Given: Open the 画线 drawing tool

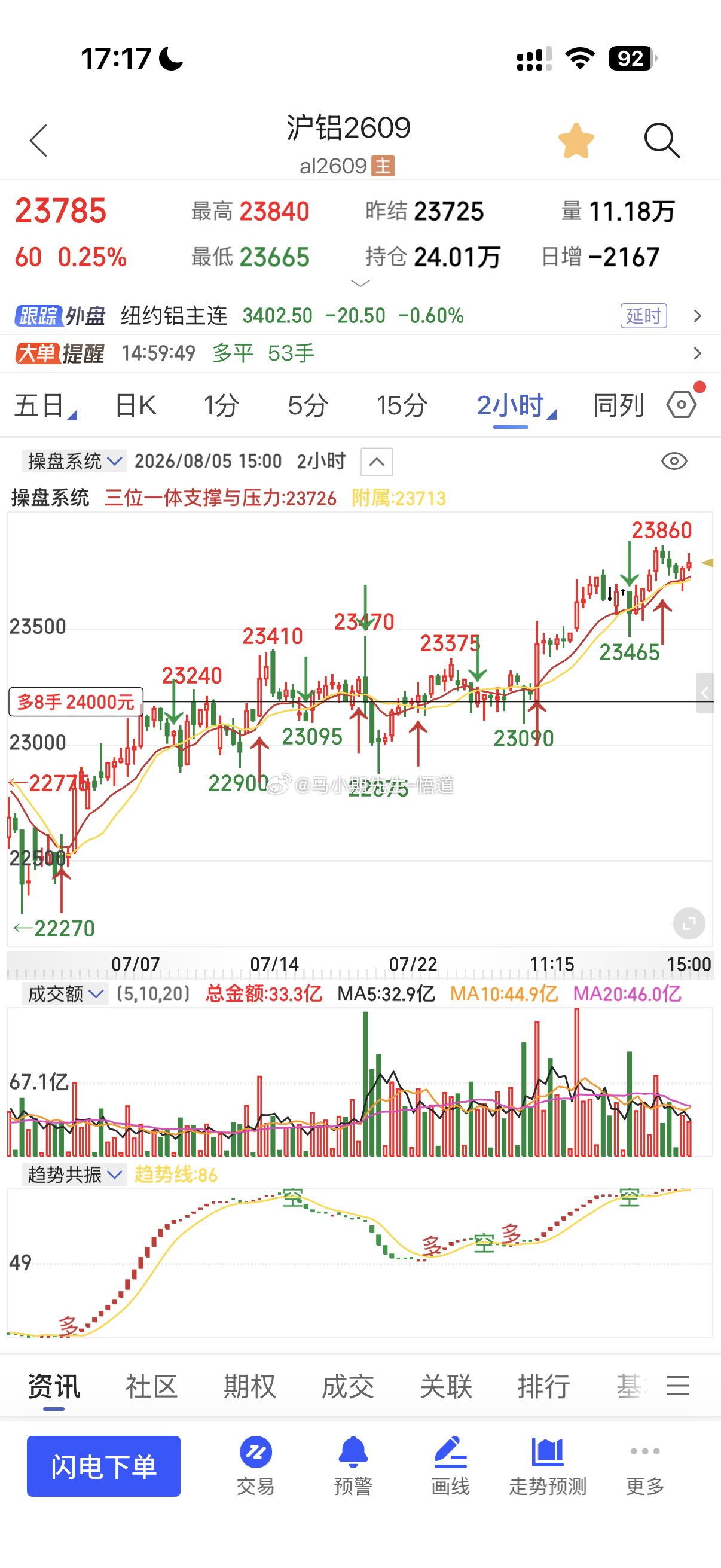Looking at the screenshot, I should pos(450,1466).
